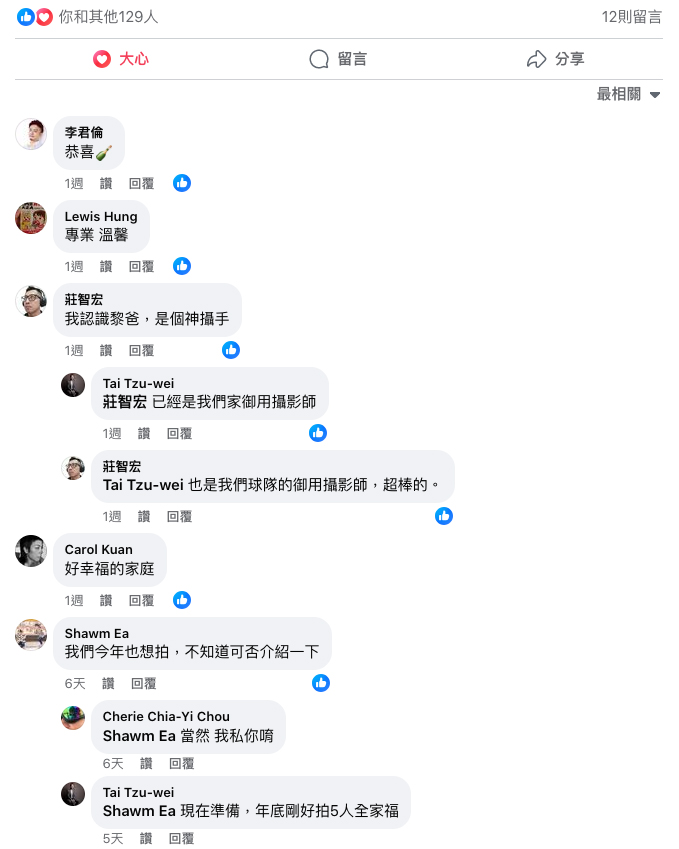The height and width of the screenshot is (849, 679).
Task: Open Cherie Chia-Yi Chou's profile name
Action: pyautogui.click(x=166, y=716)
